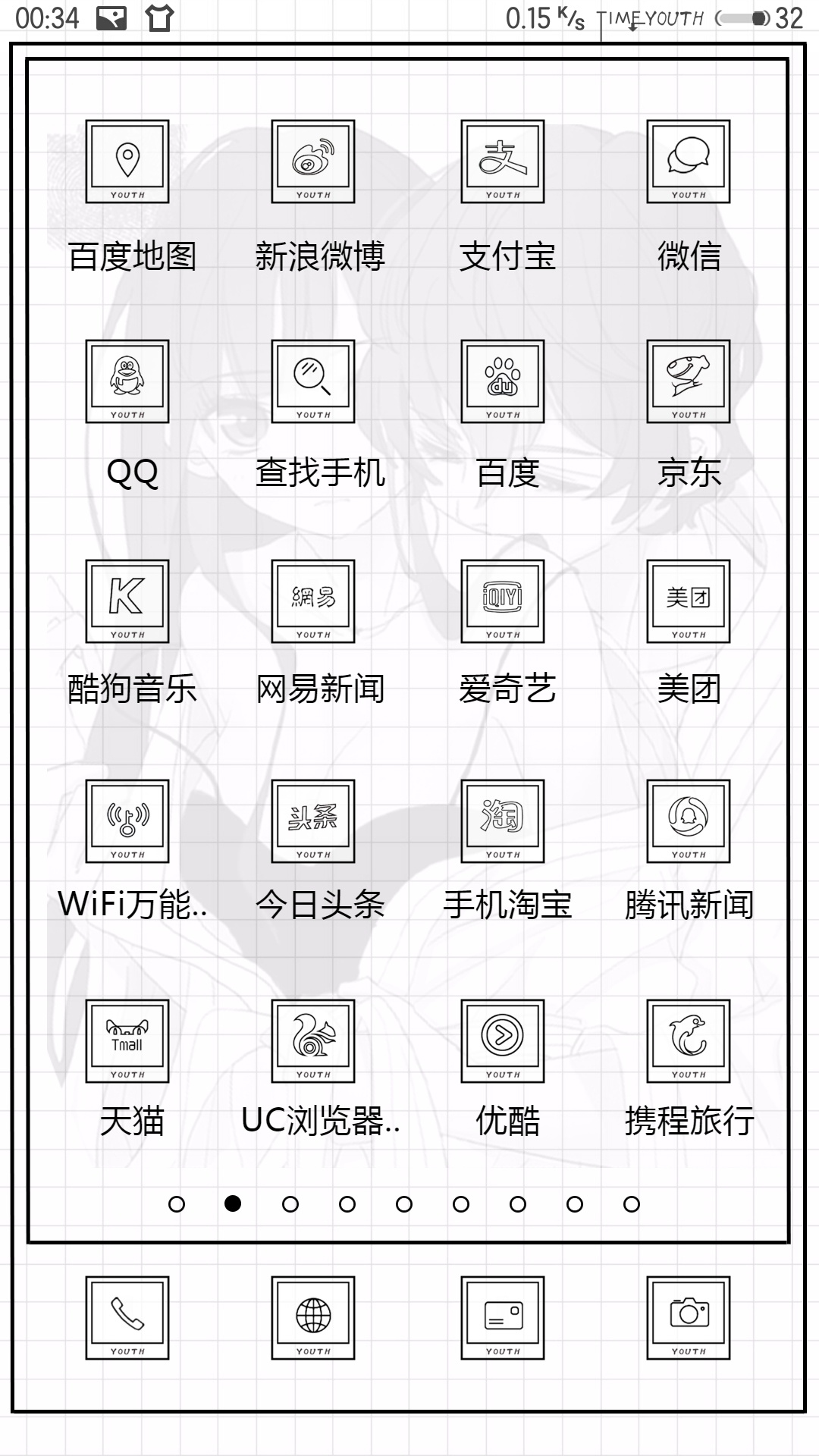The width and height of the screenshot is (819, 1456).
Task: Launch 爱奇艺 video app
Action: pyautogui.click(x=503, y=601)
